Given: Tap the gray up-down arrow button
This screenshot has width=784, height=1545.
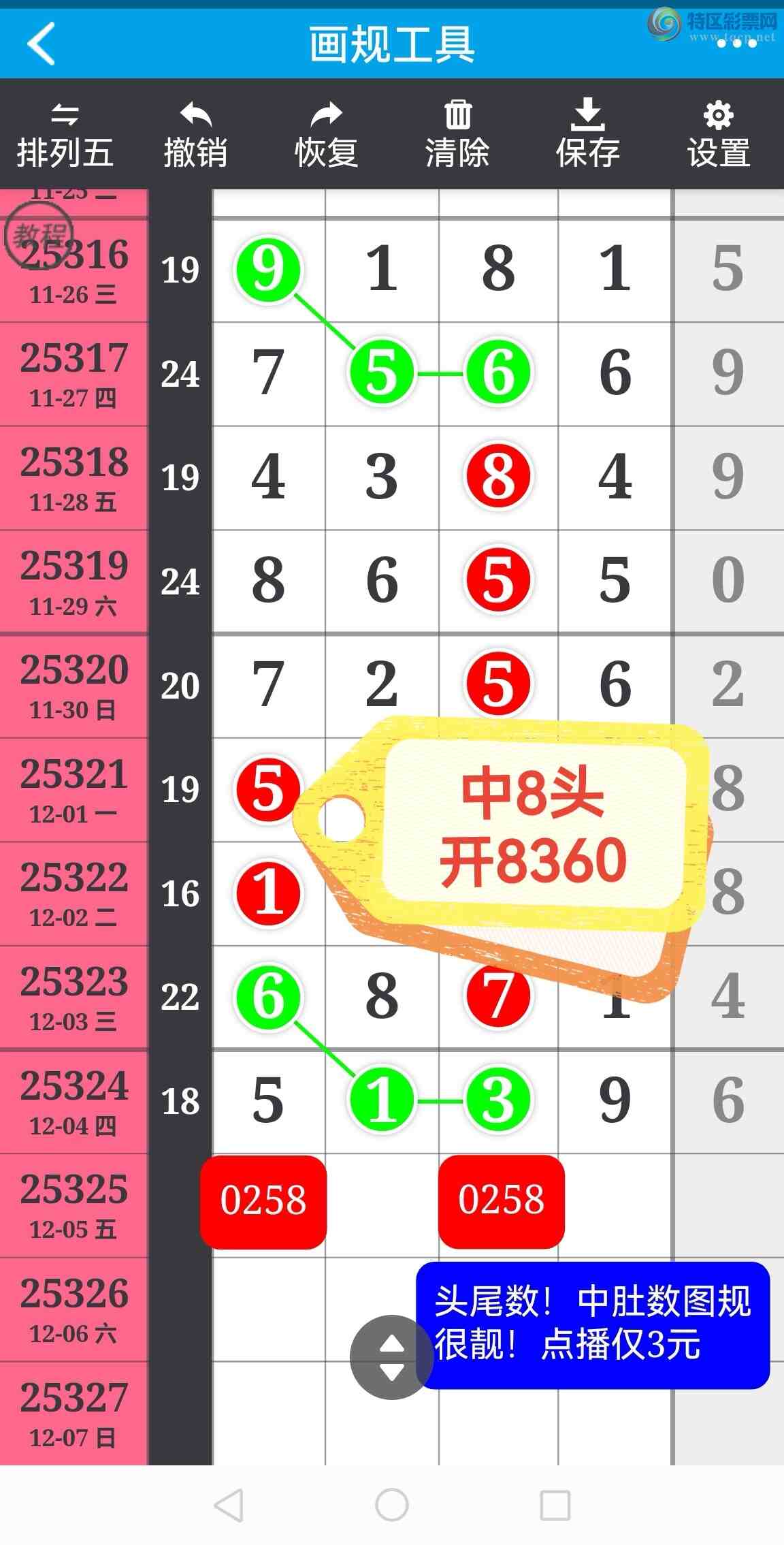Looking at the screenshot, I should (x=391, y=1357).
